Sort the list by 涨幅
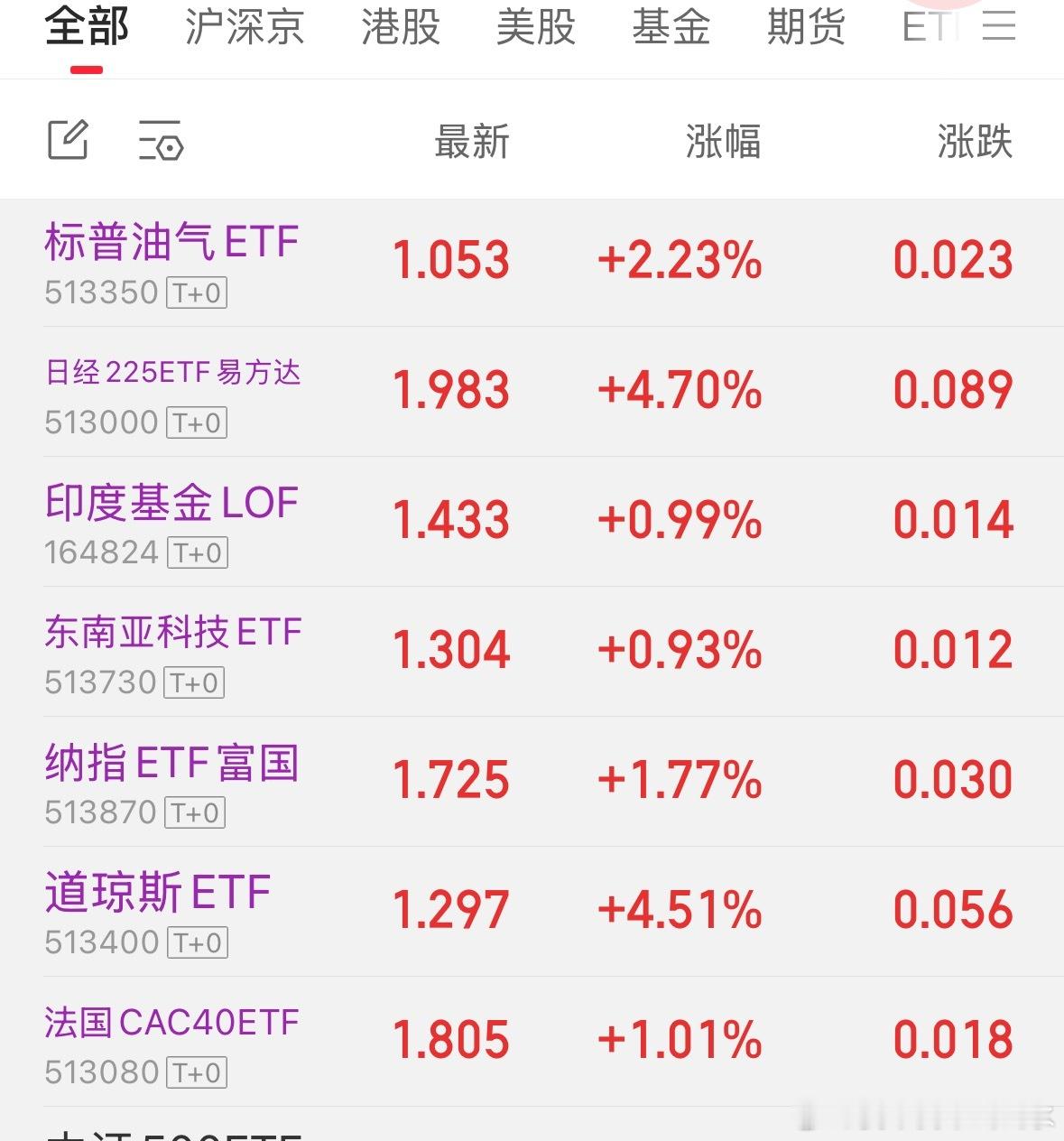The width and height of the screenshot is (1064, 1141). 723,142
